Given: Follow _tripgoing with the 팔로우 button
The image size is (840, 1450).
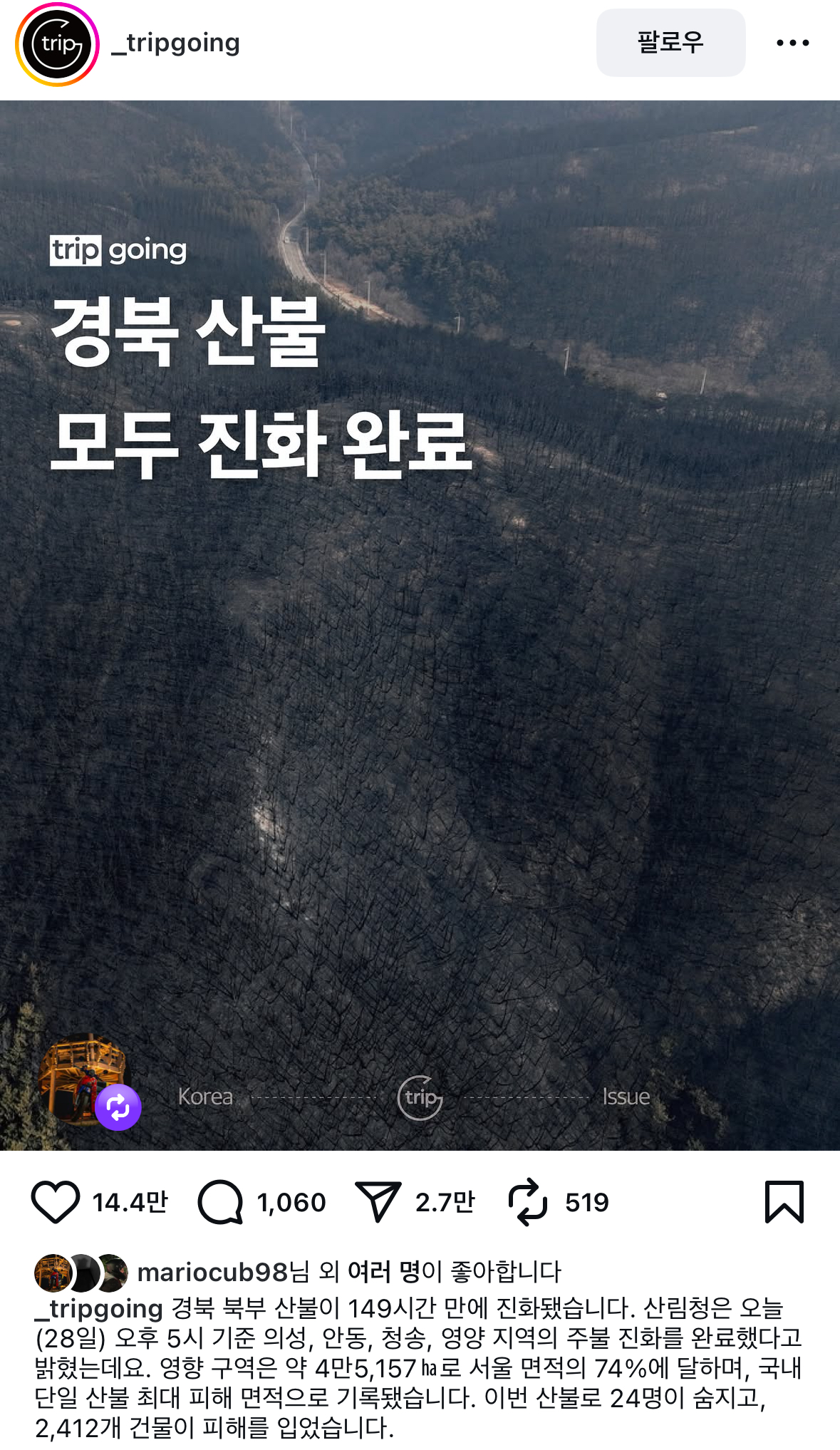Looking at the screenshot, I should pos(670,43).
